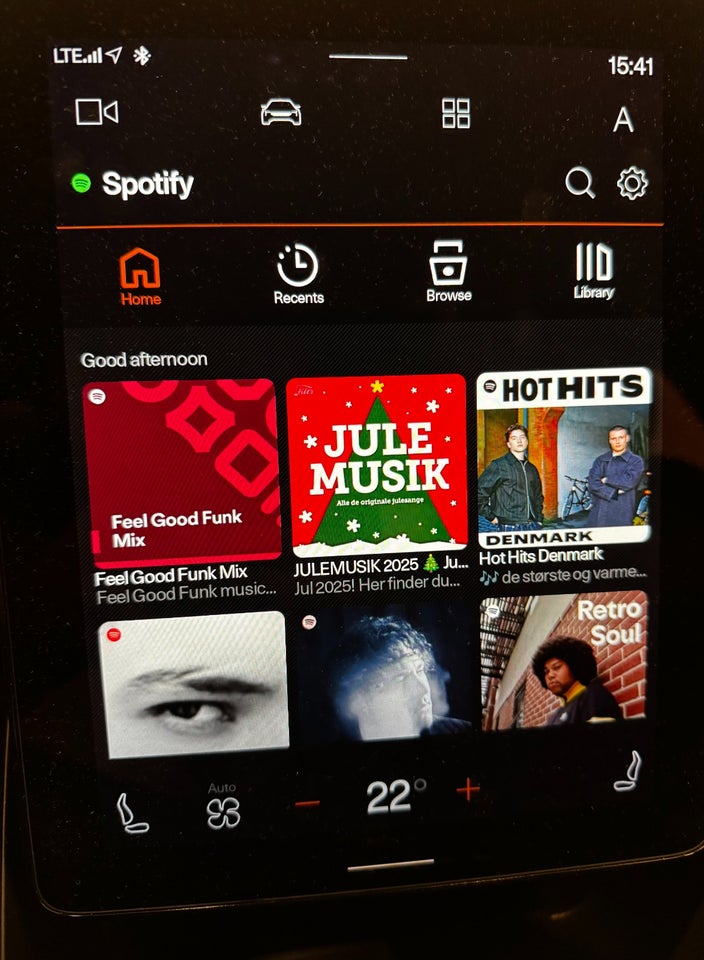Open the A profile icon
The image size is (704, 960).
pos(623,120)
